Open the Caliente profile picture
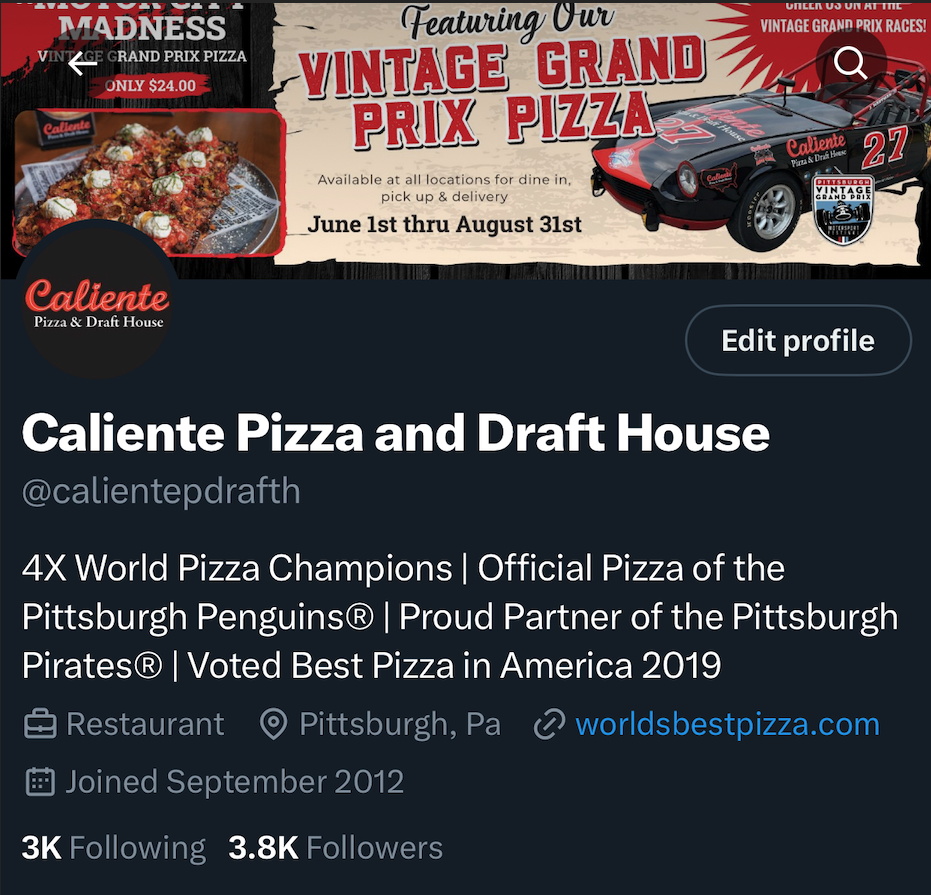The height and width of the screenshot is (895, 931). [x=96, y=305]
